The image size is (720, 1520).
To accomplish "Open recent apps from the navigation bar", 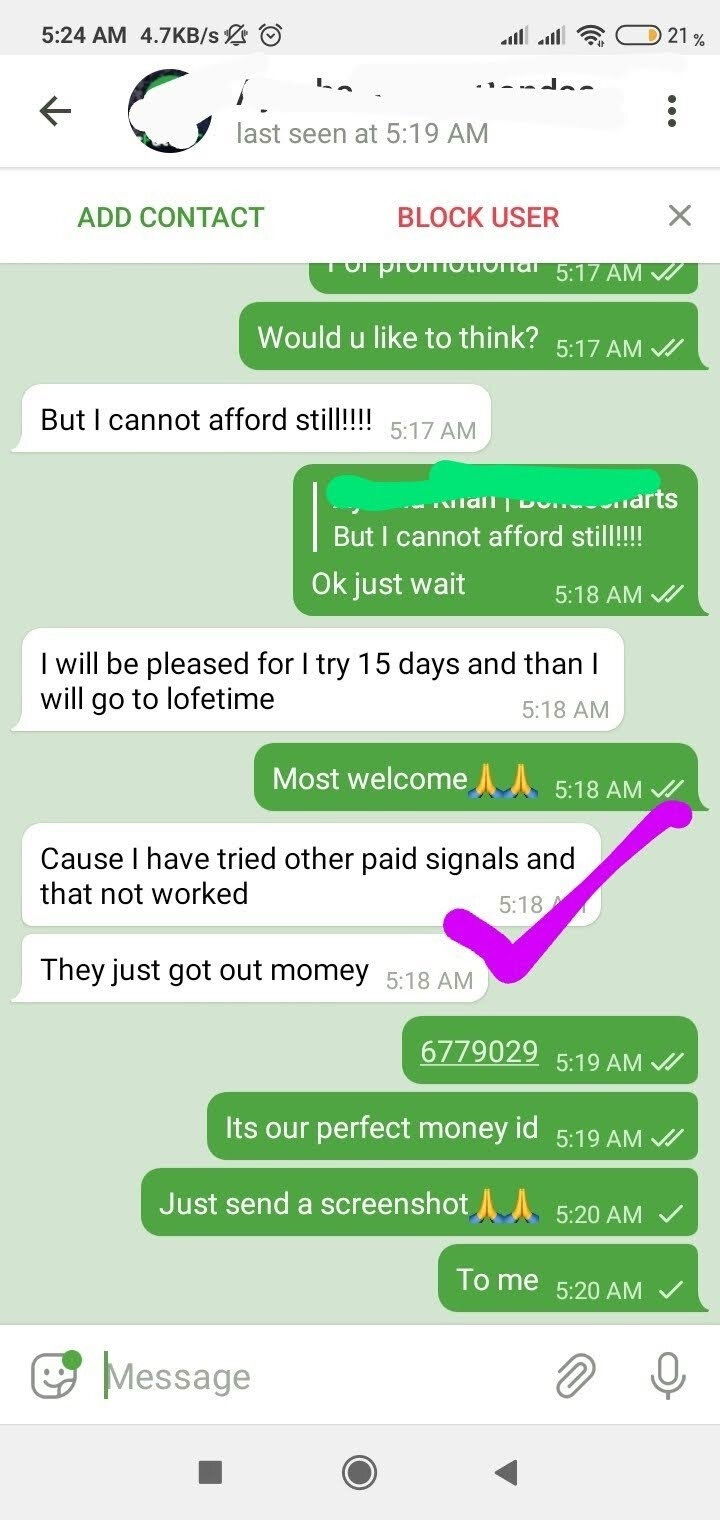I will tap(210, 1471).
